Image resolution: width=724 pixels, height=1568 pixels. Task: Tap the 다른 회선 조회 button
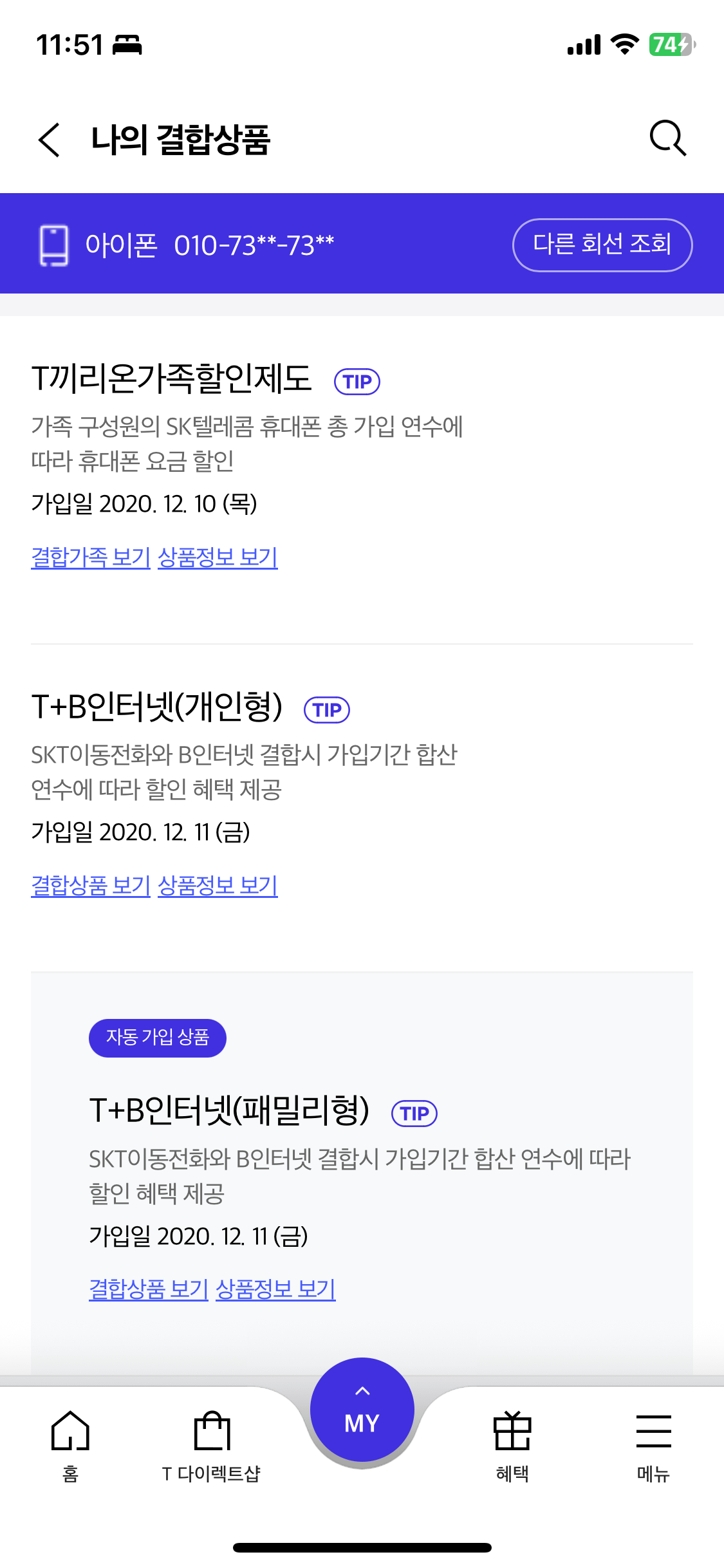(x=602, y=245)
